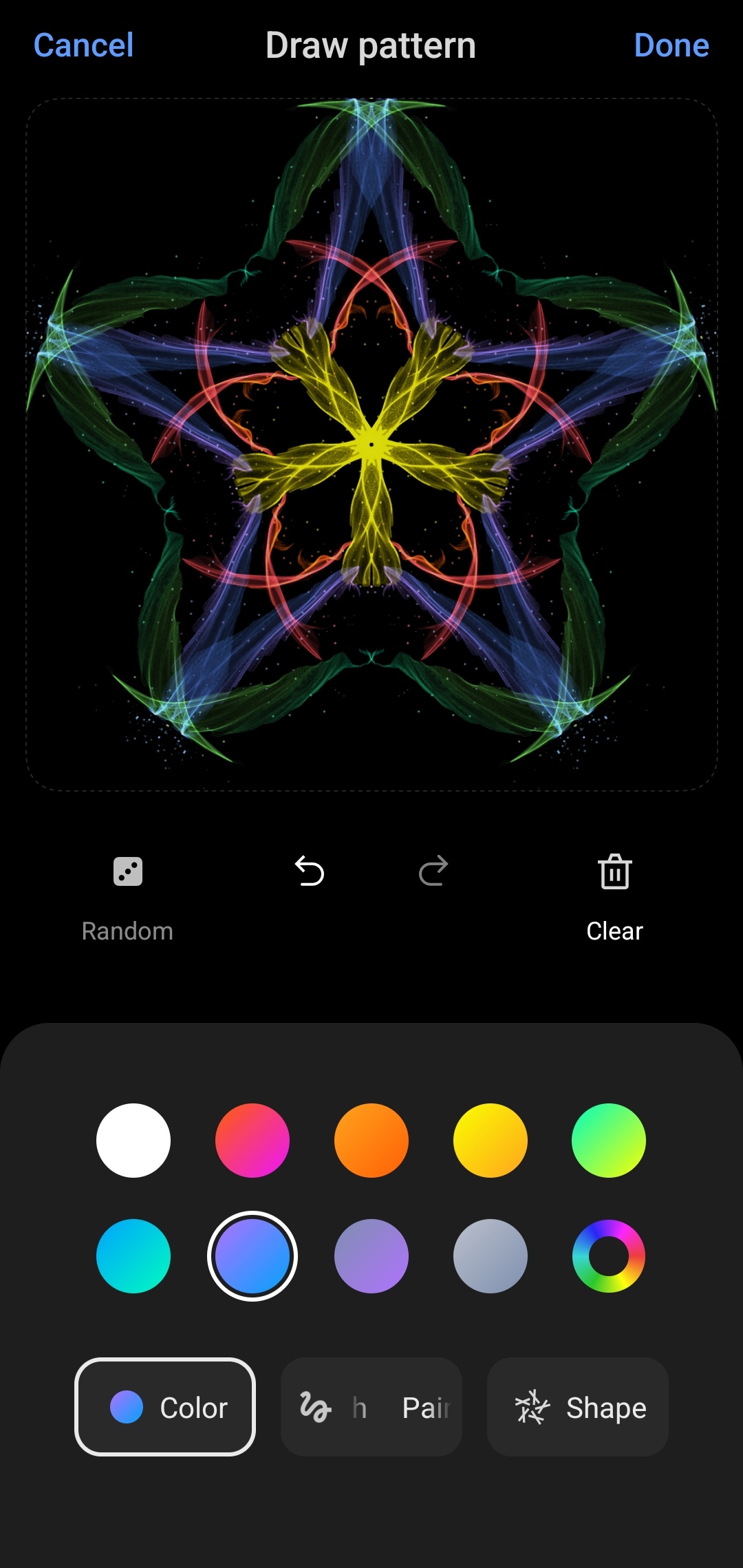
Task: Pick the green gradient color
Action: pos(609,1141)
